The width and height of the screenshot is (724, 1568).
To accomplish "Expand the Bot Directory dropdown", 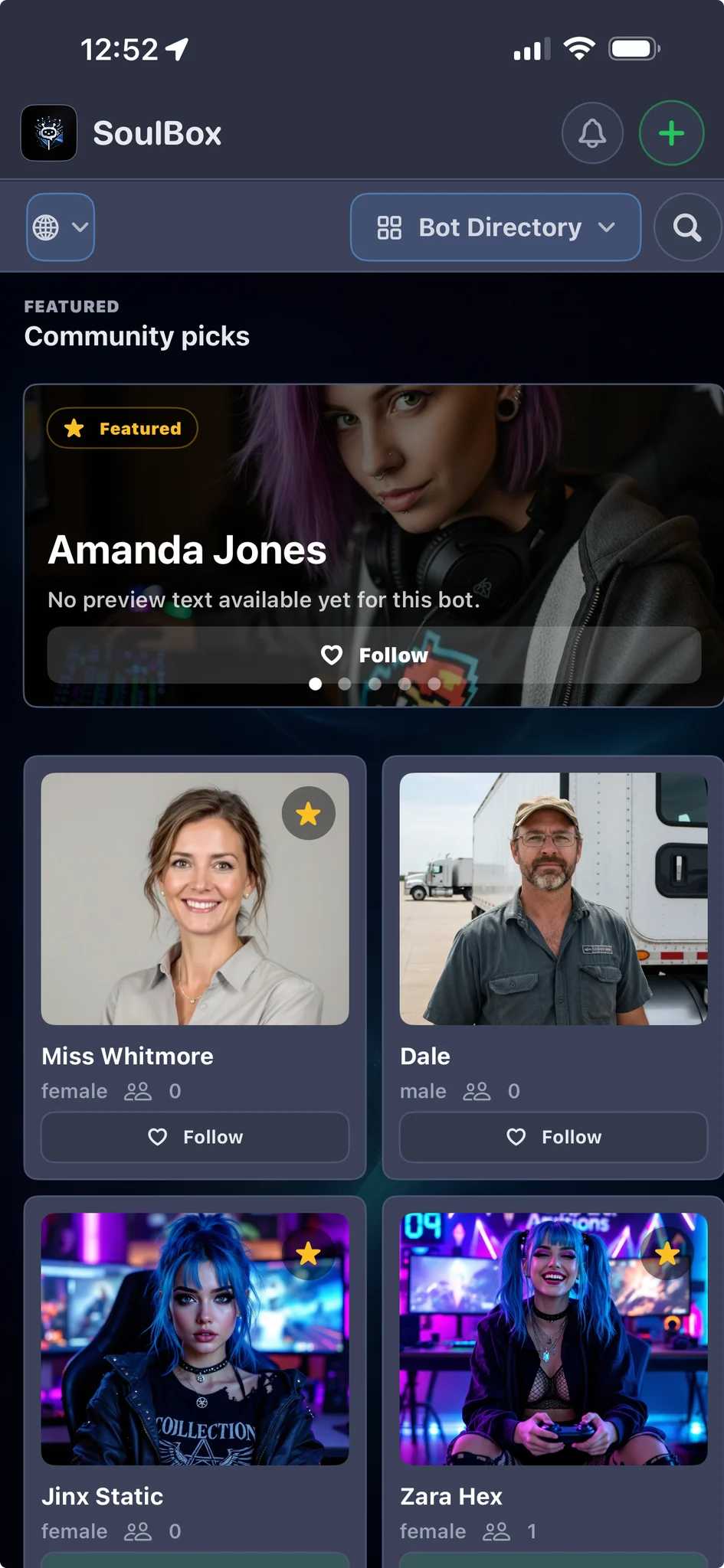I will 496,227.
